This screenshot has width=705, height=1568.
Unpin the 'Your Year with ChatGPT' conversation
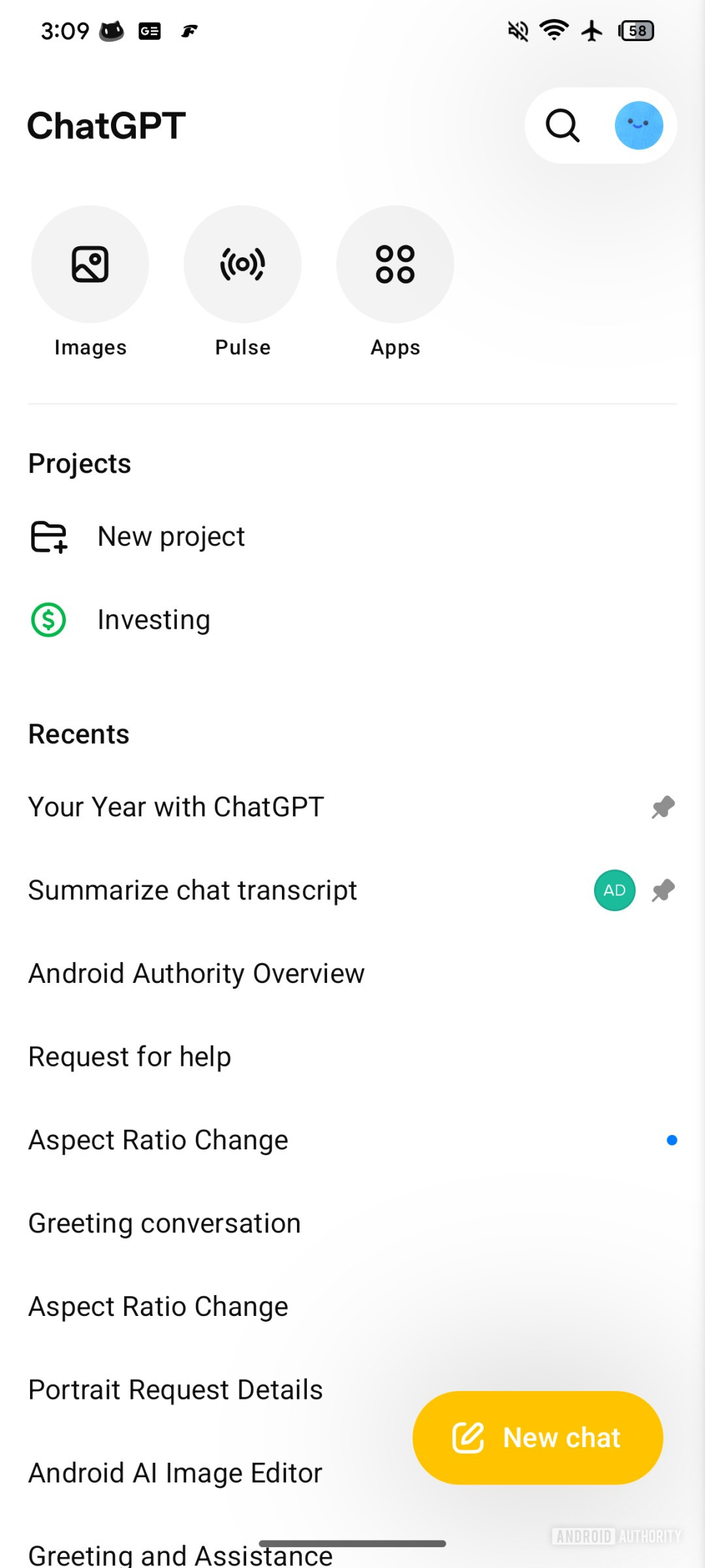click(662, 806)
